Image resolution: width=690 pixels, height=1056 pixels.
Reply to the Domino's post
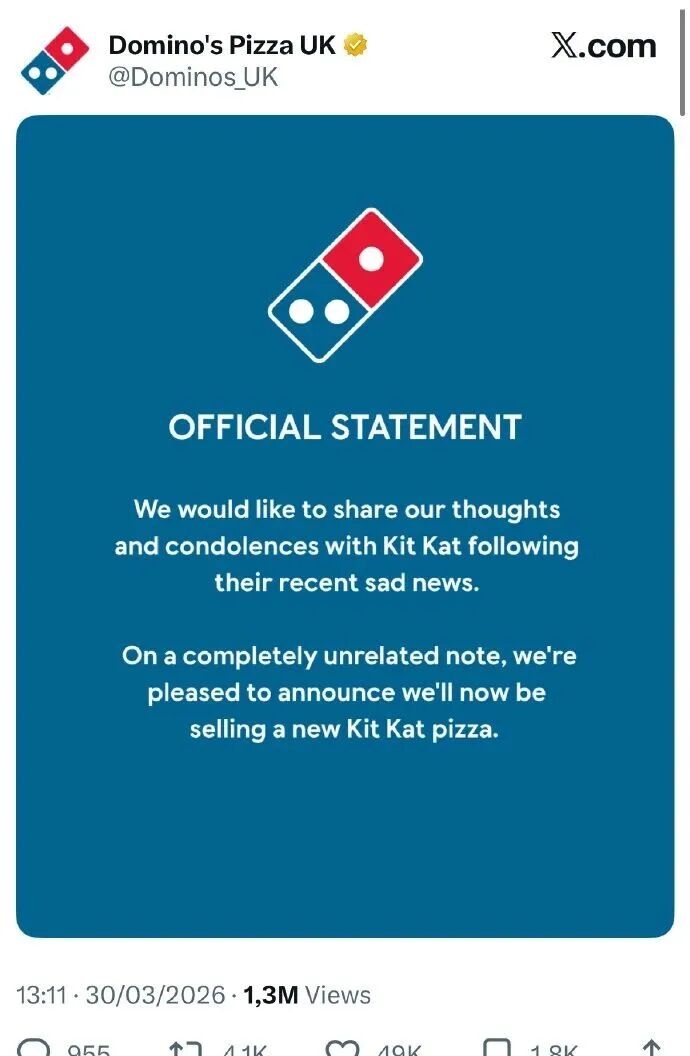coord(34,1047)
